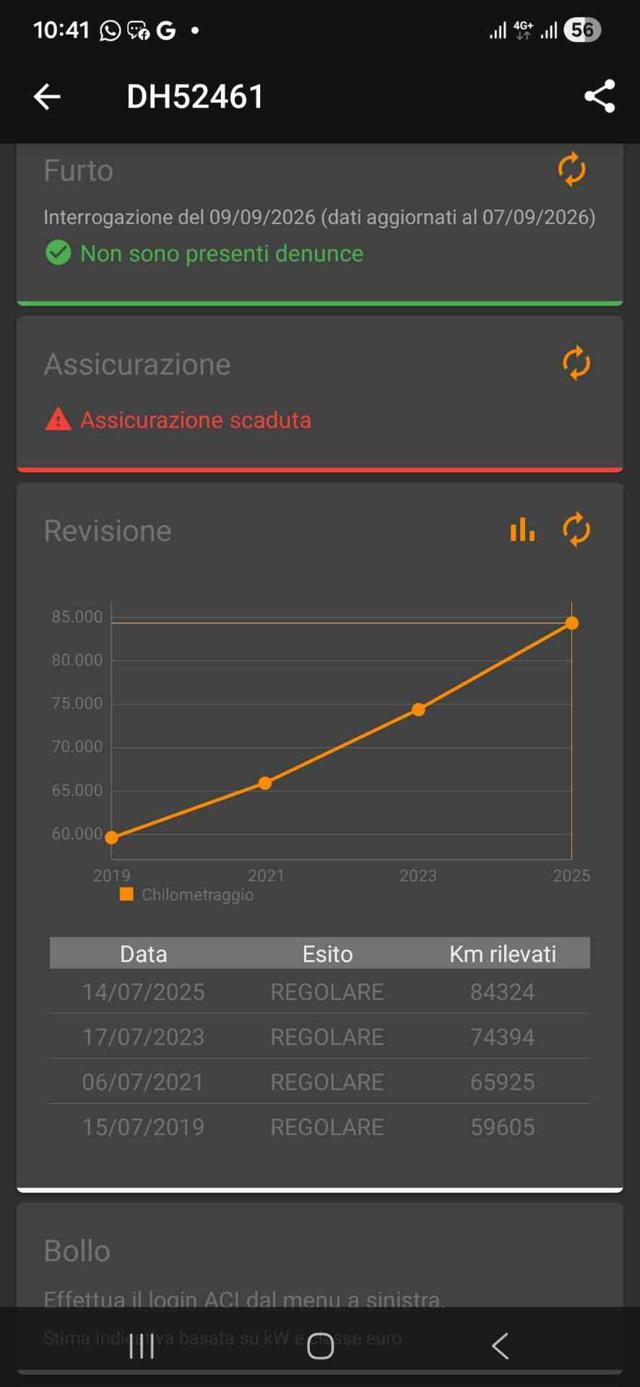Toggle the Chilometraggio chart legend
640x1387 pixels.
(187, 895)
